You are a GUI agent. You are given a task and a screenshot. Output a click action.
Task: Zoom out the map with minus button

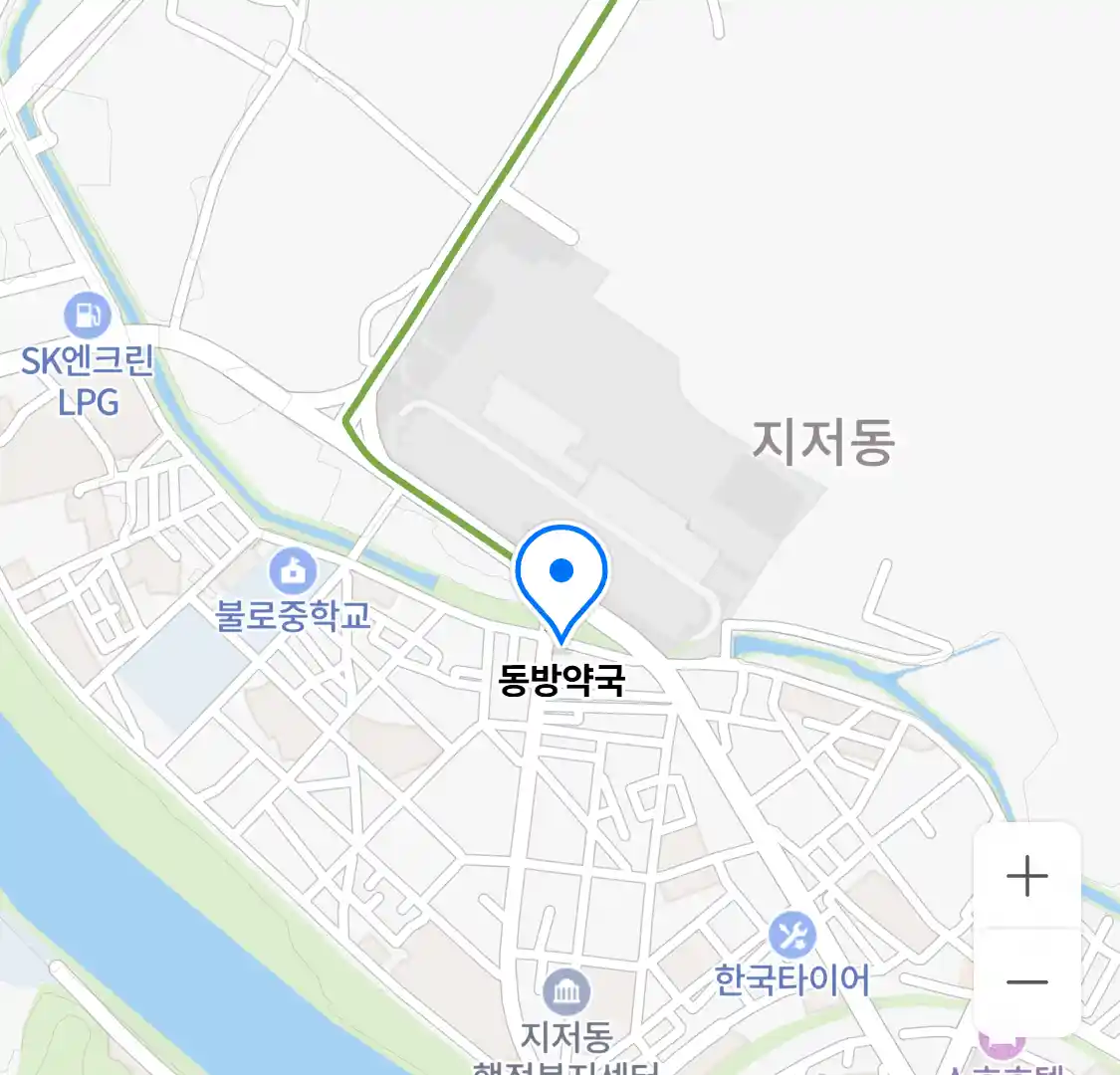(1026, 982)
